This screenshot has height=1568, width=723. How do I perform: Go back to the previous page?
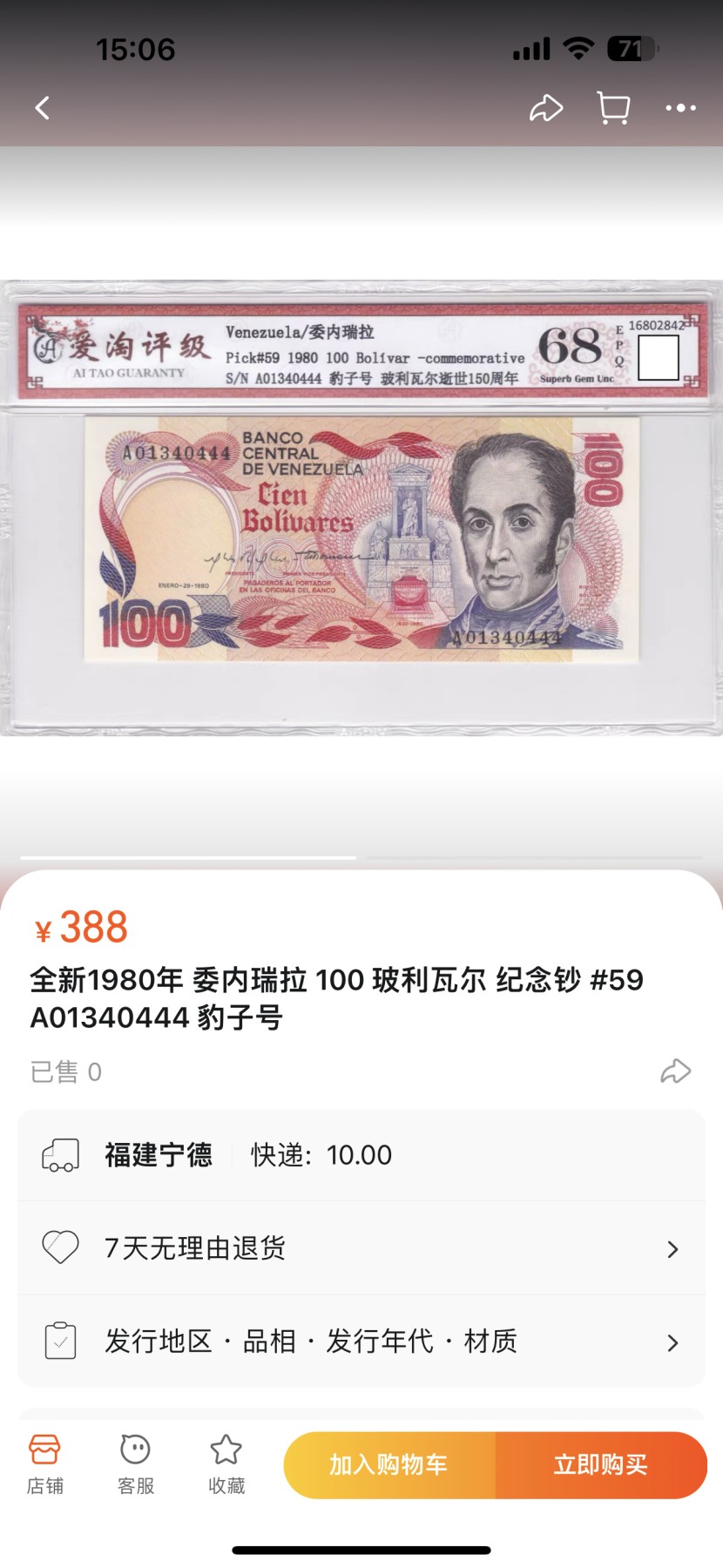(x=42, y=108)
